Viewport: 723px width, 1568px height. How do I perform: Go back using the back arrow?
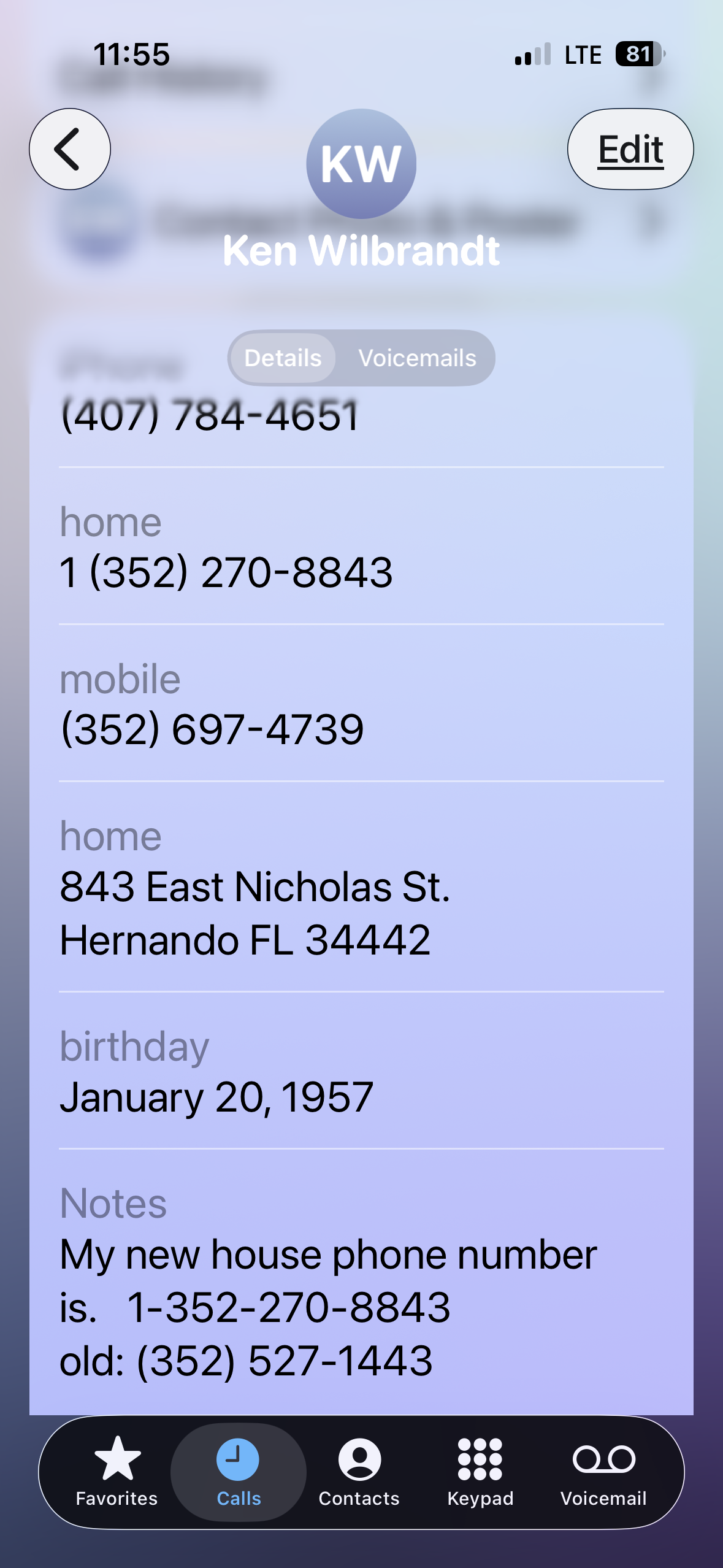pyautogui.click(x=70, y=149)
